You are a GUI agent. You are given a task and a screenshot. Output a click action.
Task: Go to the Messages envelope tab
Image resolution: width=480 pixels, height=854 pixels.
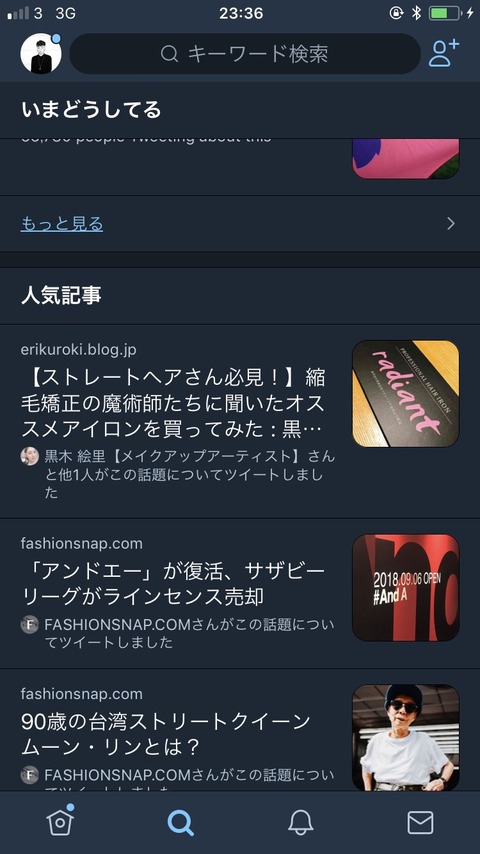point(420,822)
